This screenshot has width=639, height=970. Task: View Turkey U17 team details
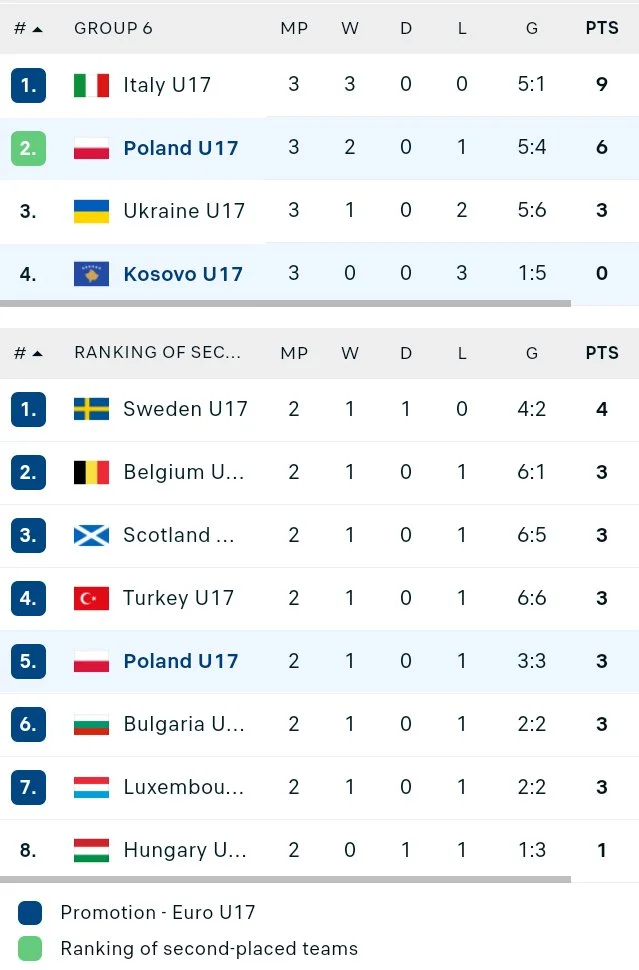178,598
